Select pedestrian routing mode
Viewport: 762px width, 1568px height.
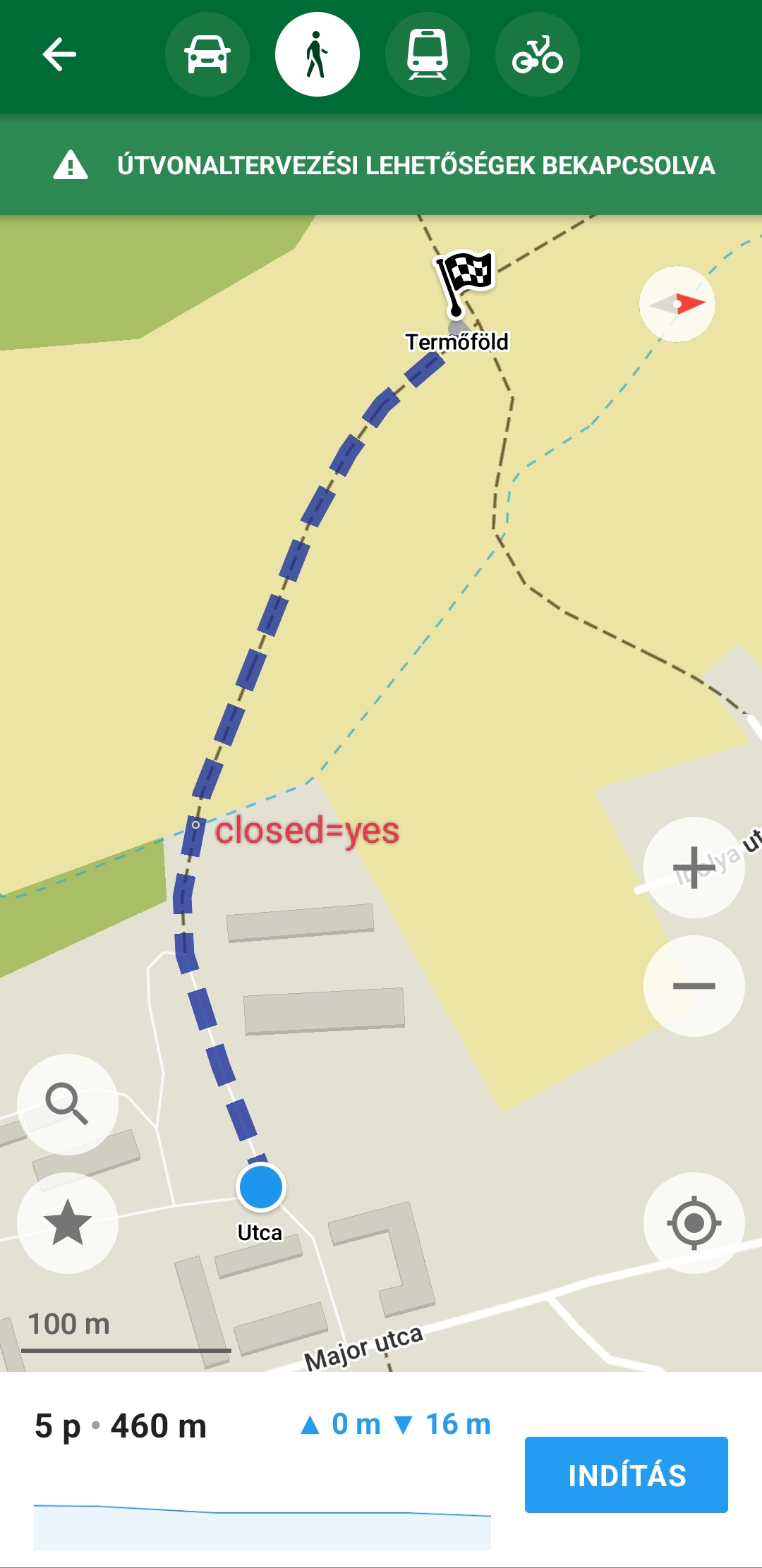[317, 54]
